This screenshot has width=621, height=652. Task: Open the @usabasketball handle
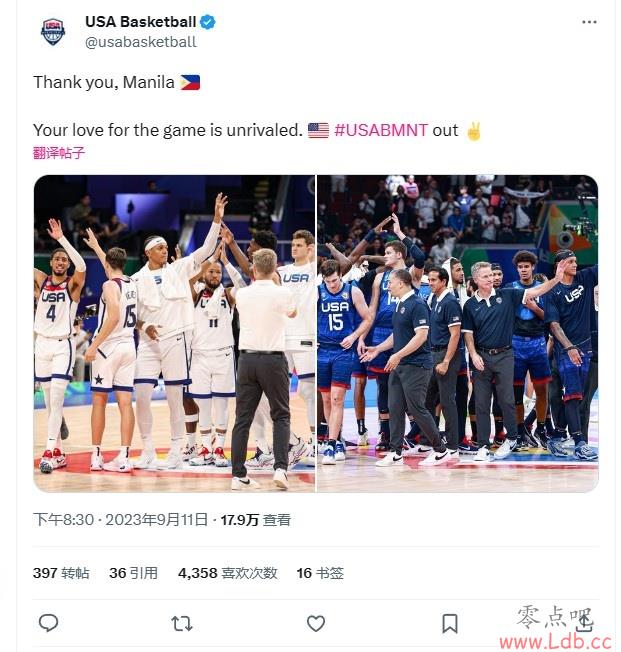[x=140, y=42]
